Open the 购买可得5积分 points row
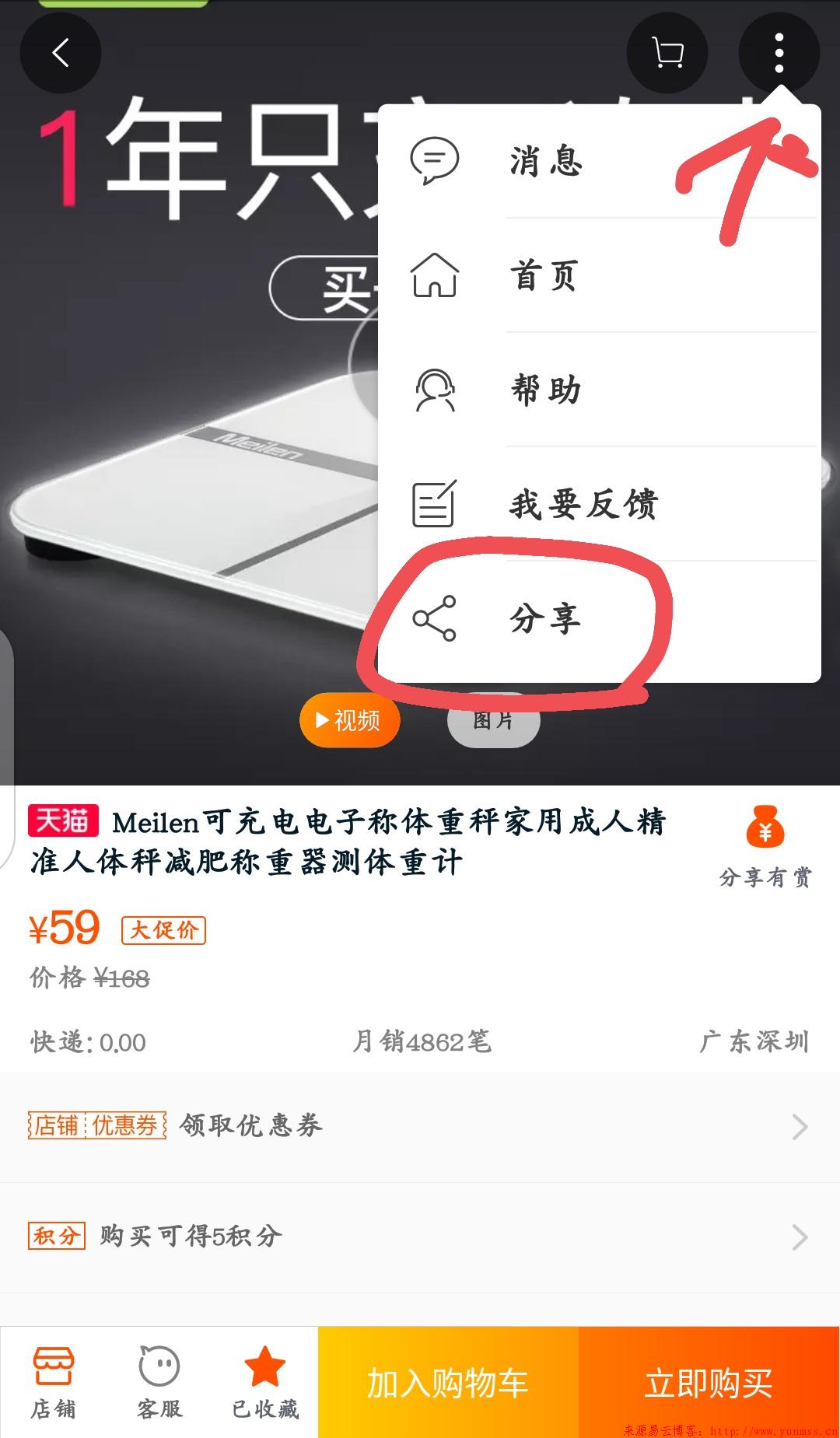This screenshot has height=1438, width=840. (x=420, y=1237)
